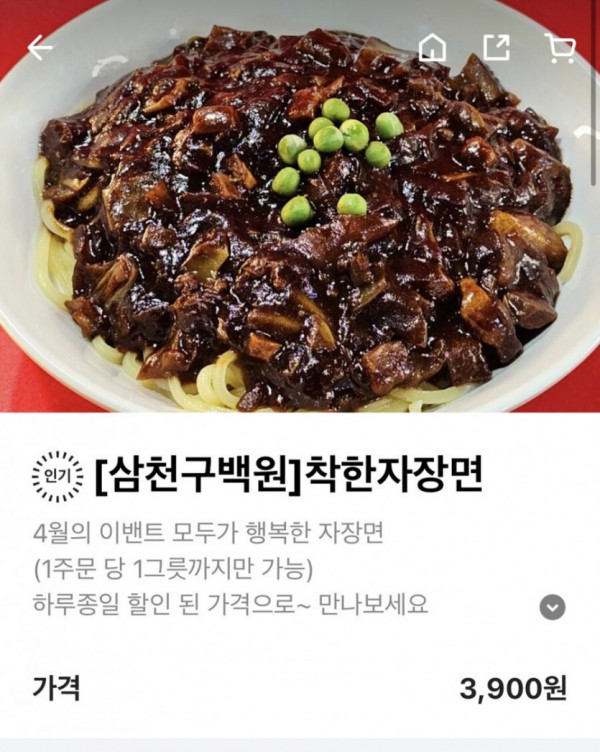Open the shopping cart
This screenshot has height=752, width=600.
click(x=560, y=48)
